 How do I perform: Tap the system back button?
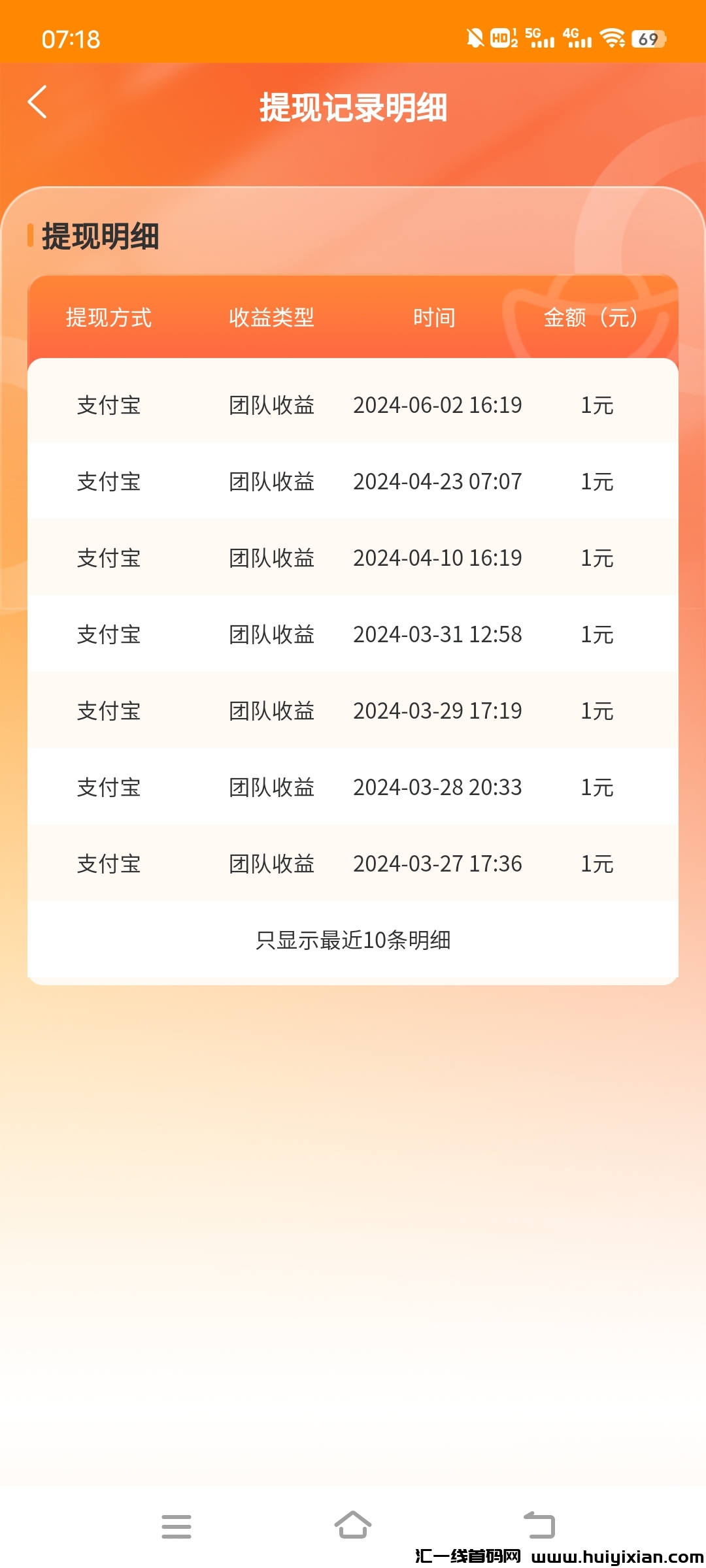(x=539, y=1526)
